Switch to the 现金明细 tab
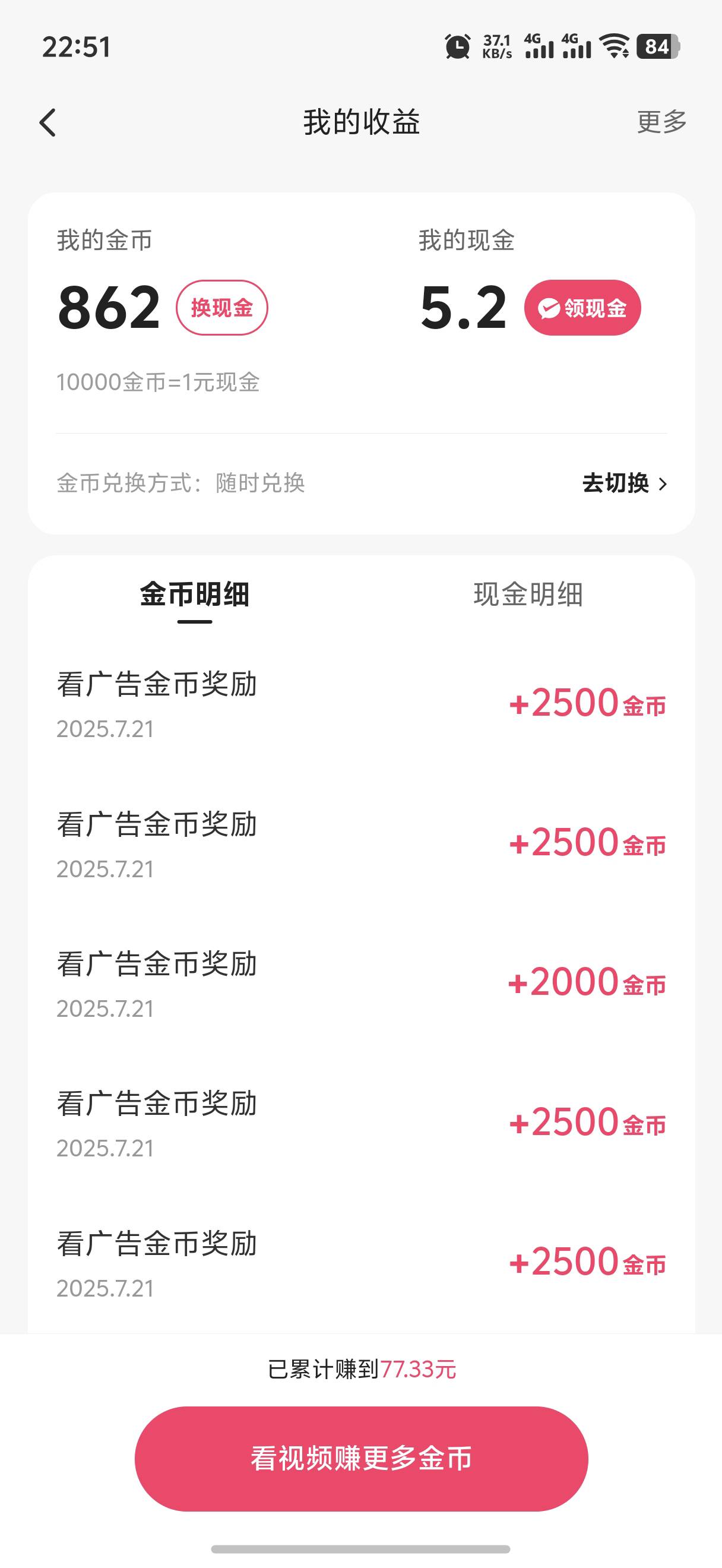The image size is (722, 1568). pos(528,594)
